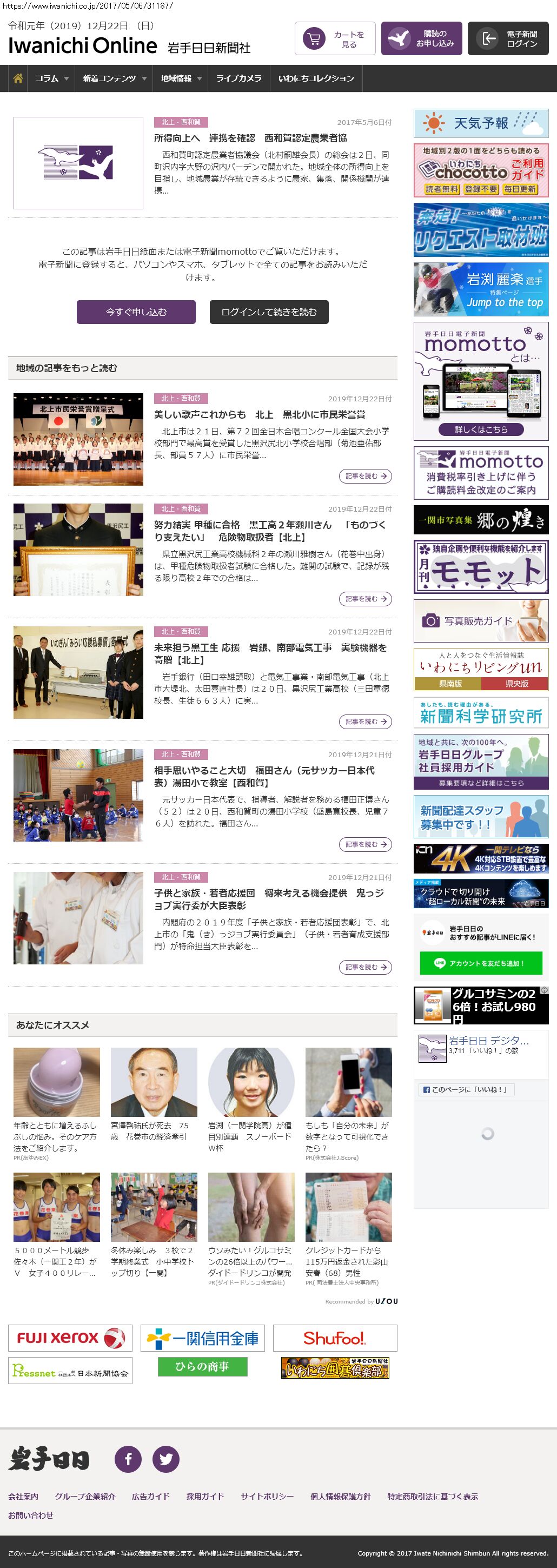View the cart with カートを見る
Viewport: 557px width, 1568px height.
(335, 39)
